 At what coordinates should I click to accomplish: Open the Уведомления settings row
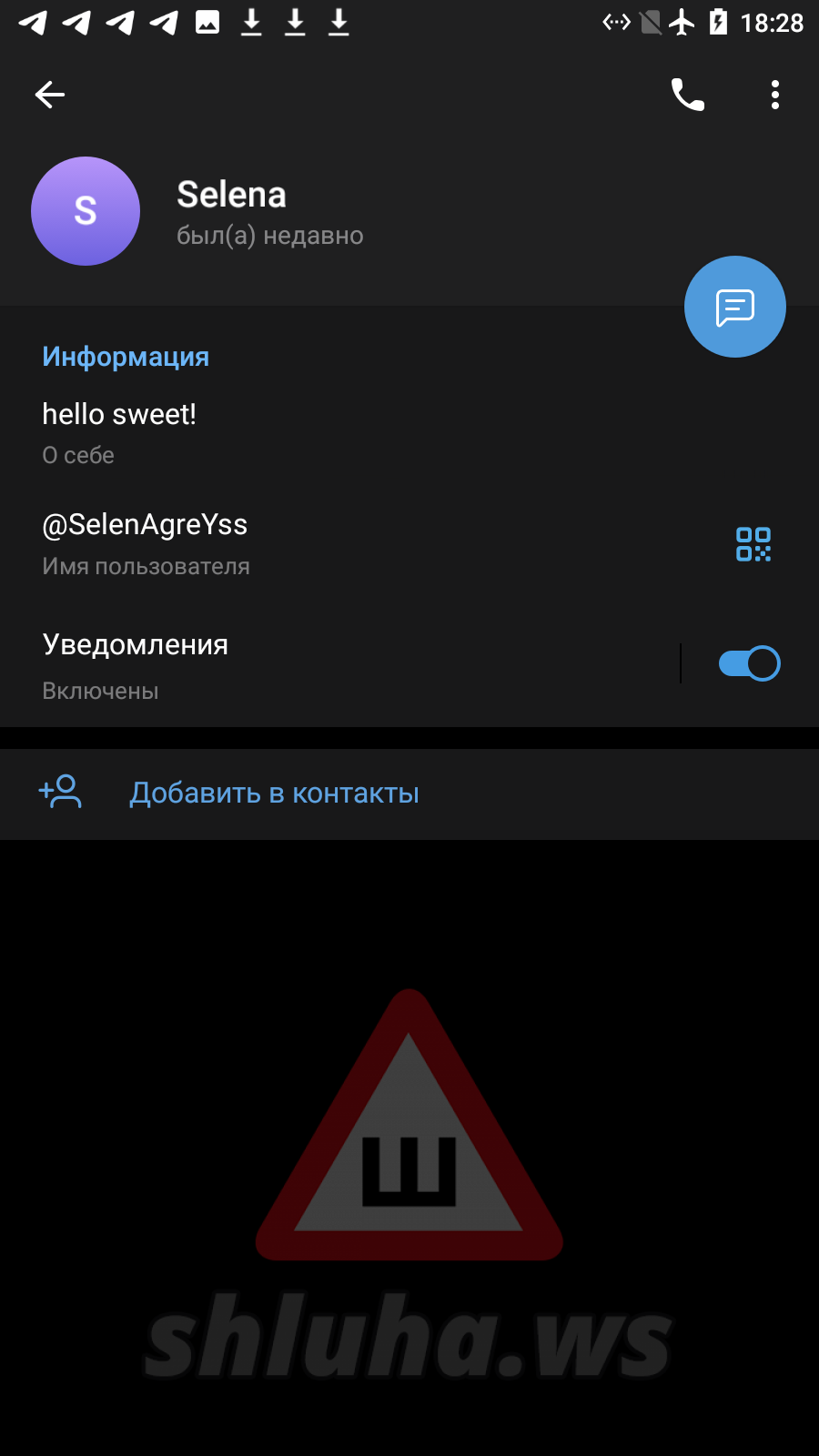pos(273,665)
